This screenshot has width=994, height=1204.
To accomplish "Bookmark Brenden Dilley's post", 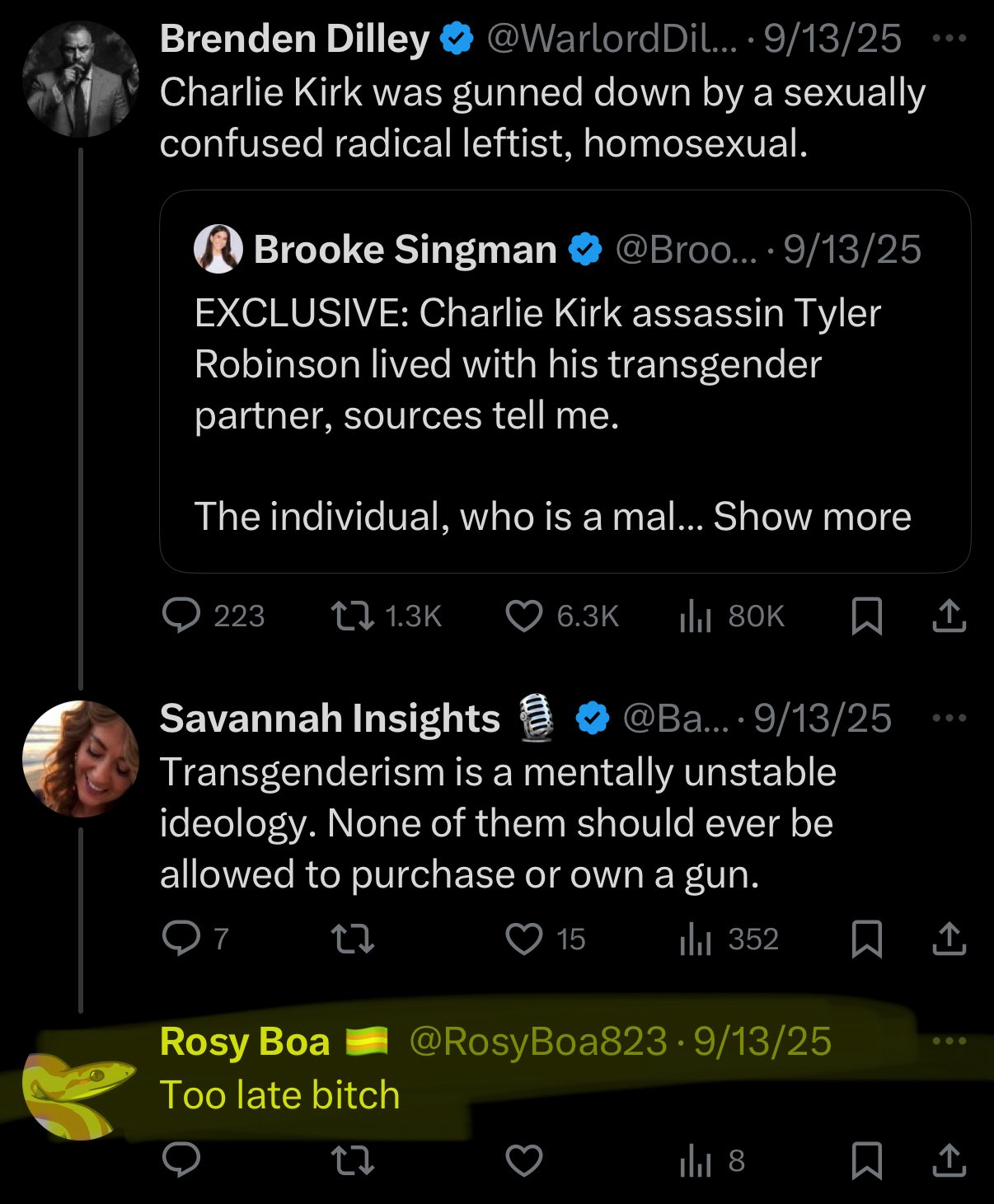I will [x=866, y=616].
